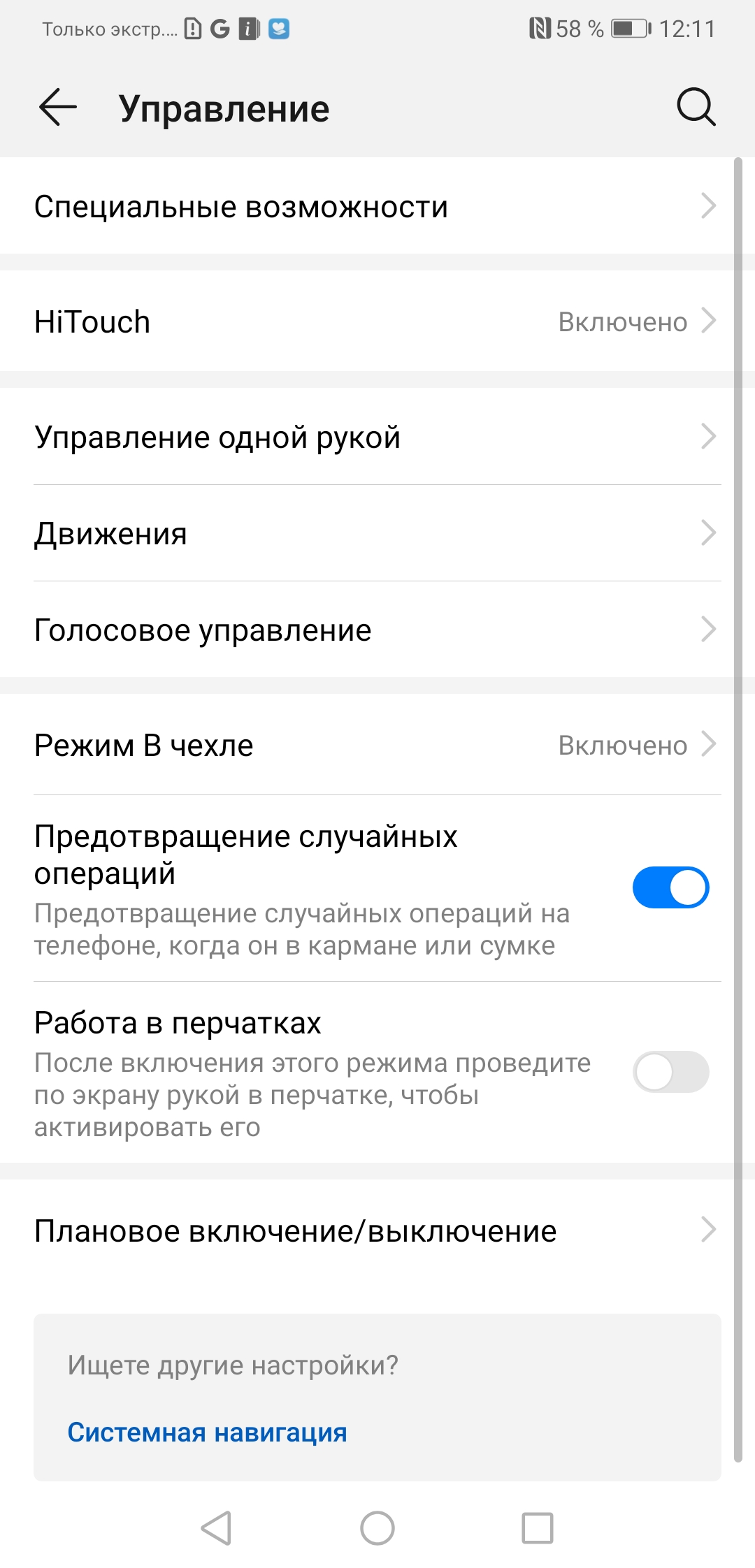Viewport: 755px width, 1568px height.
Task: Tap the system home button
Action: tap(377, 1528)
